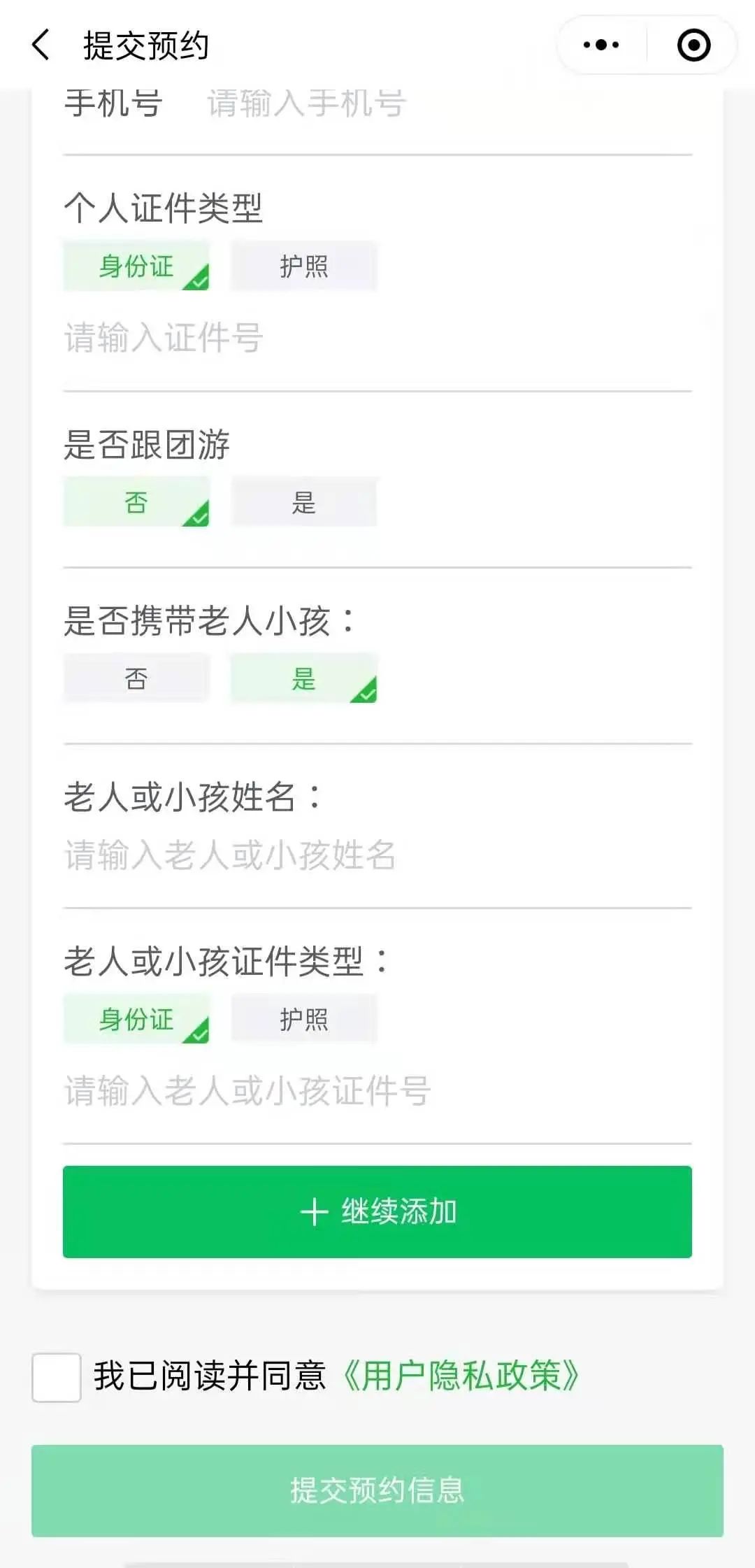This screenshot has height=1568, width=755.
Task: Close the mini program via circle icon
Action: click(x=693, y=45)
